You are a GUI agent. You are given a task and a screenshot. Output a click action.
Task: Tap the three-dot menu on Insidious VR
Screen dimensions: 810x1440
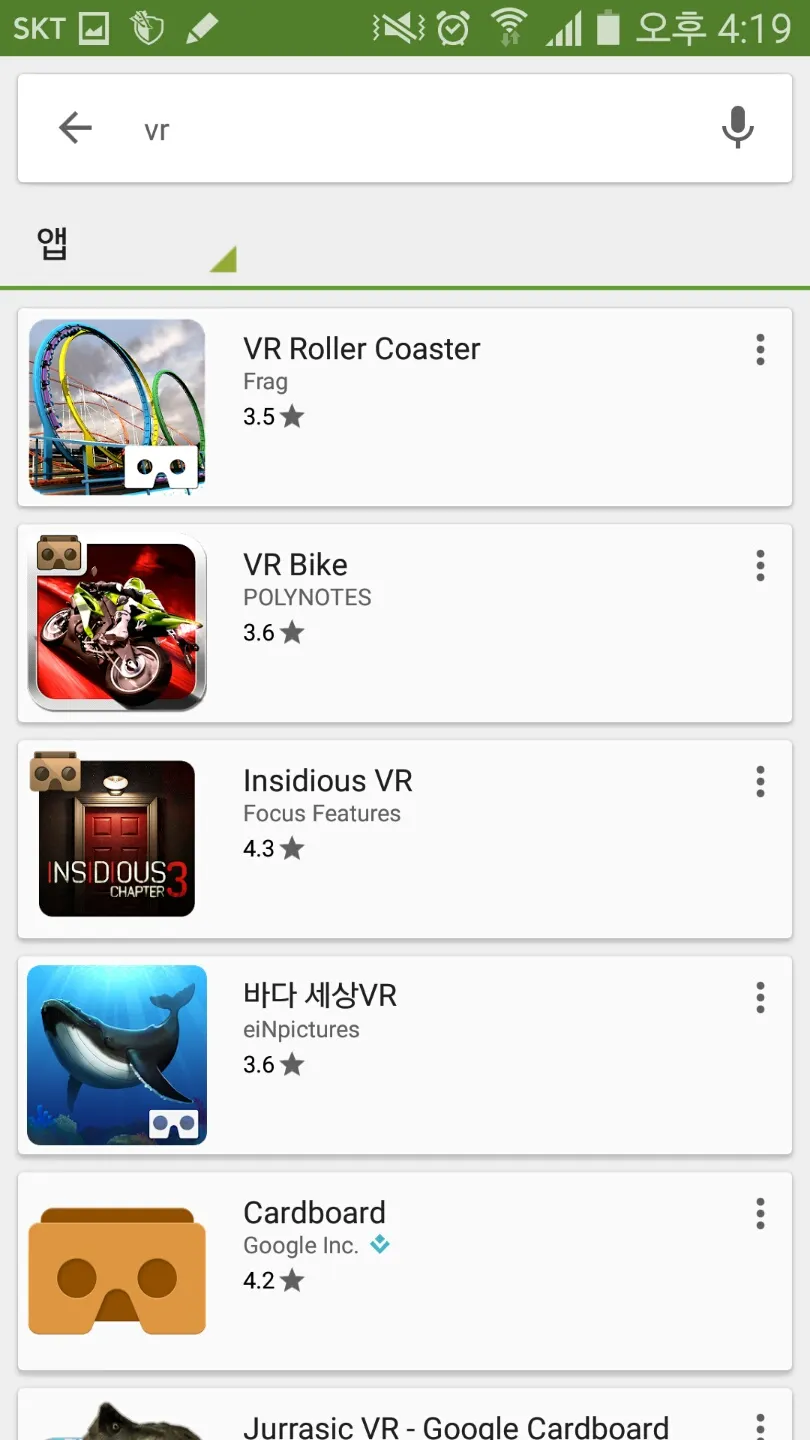(x=760, y=782)
